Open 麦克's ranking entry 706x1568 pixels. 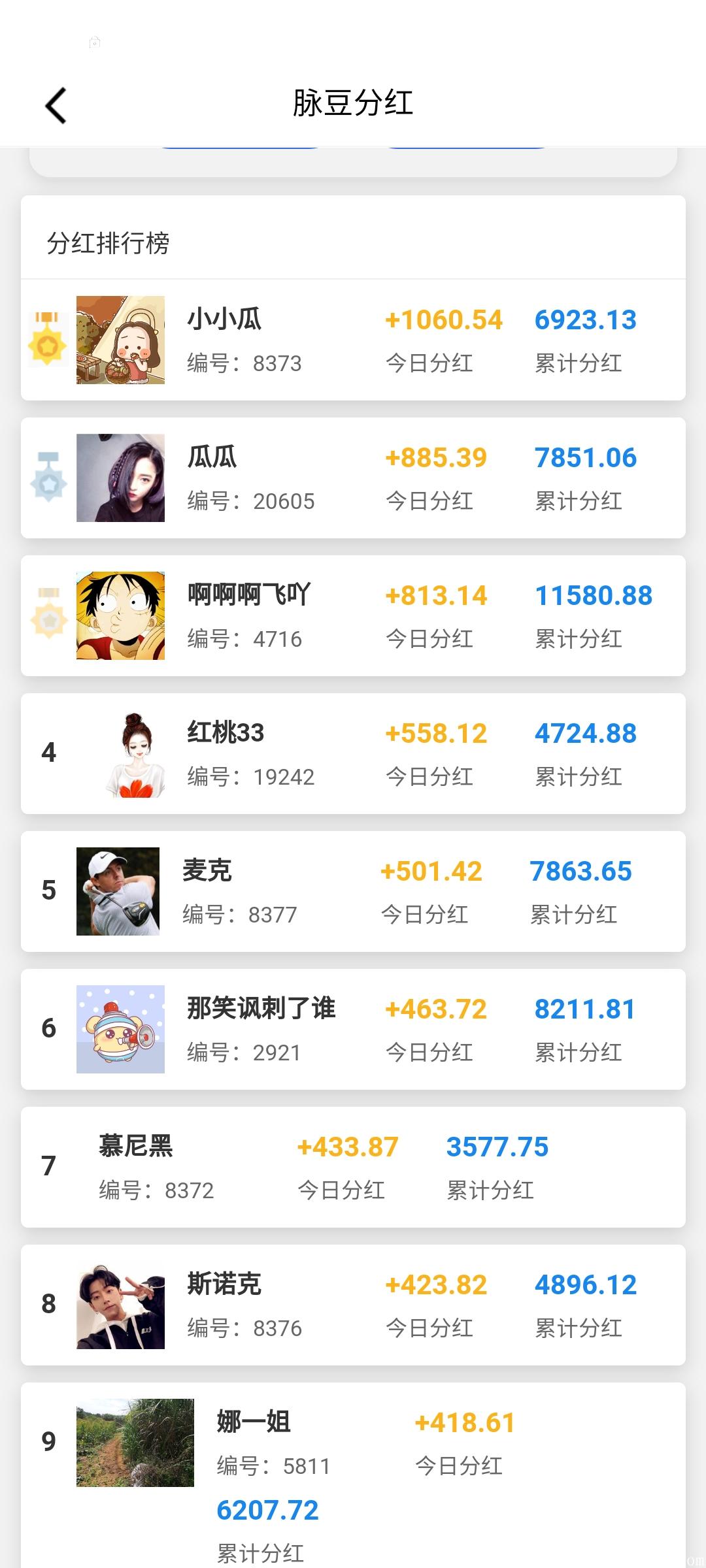[353, 891]
